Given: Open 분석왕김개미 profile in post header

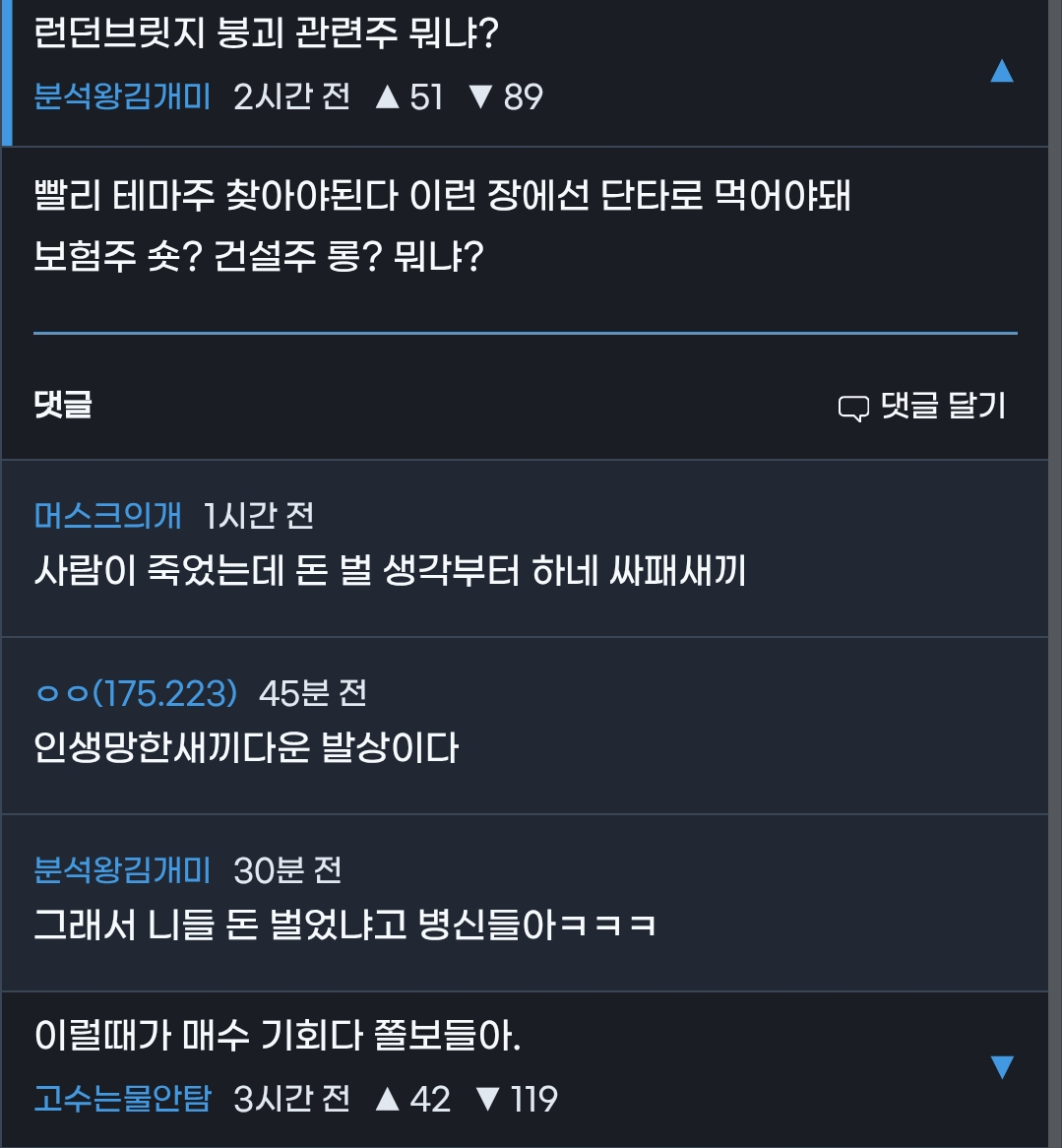Looking at the screenshot, I should pyautogui.click(x=122, y=96).
